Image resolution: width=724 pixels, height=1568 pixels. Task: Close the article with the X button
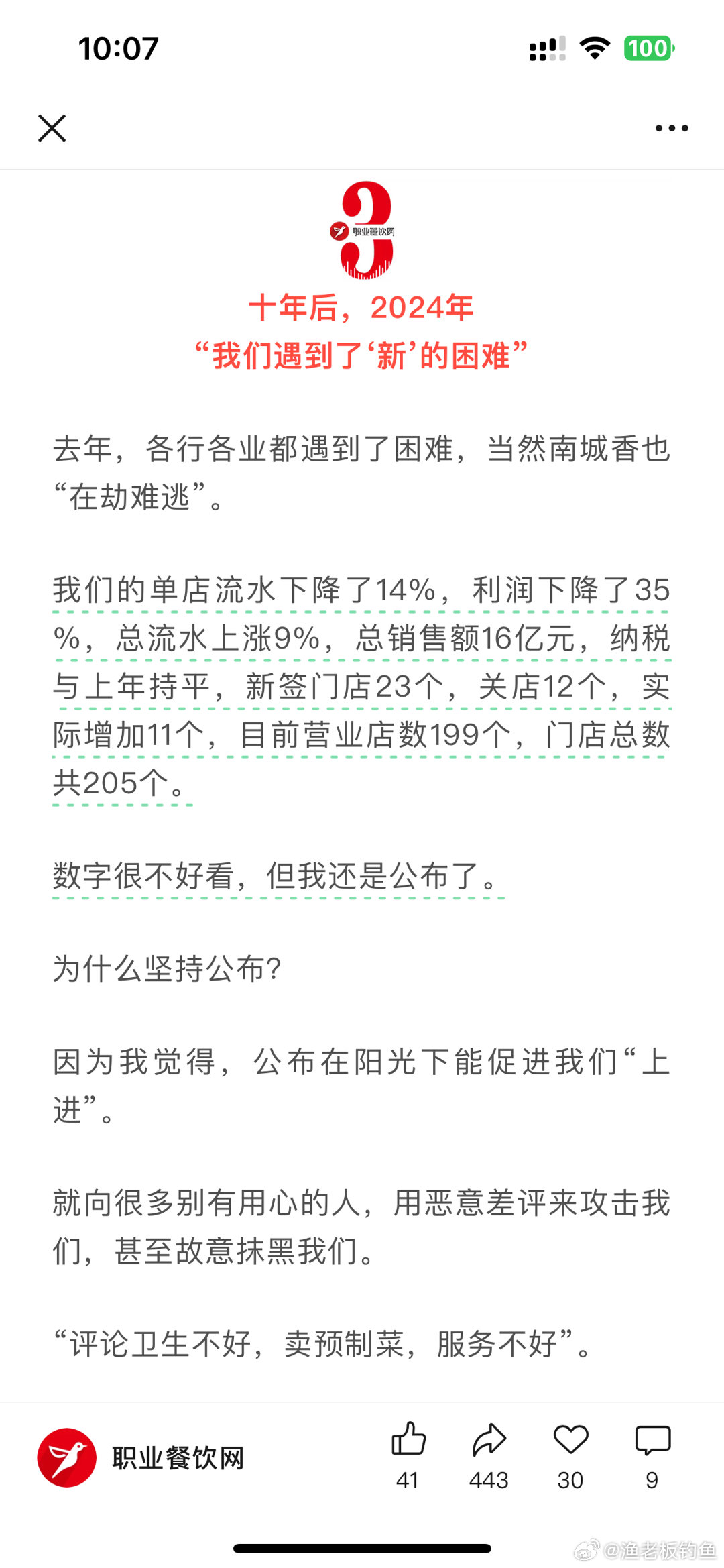coord(52,128)
